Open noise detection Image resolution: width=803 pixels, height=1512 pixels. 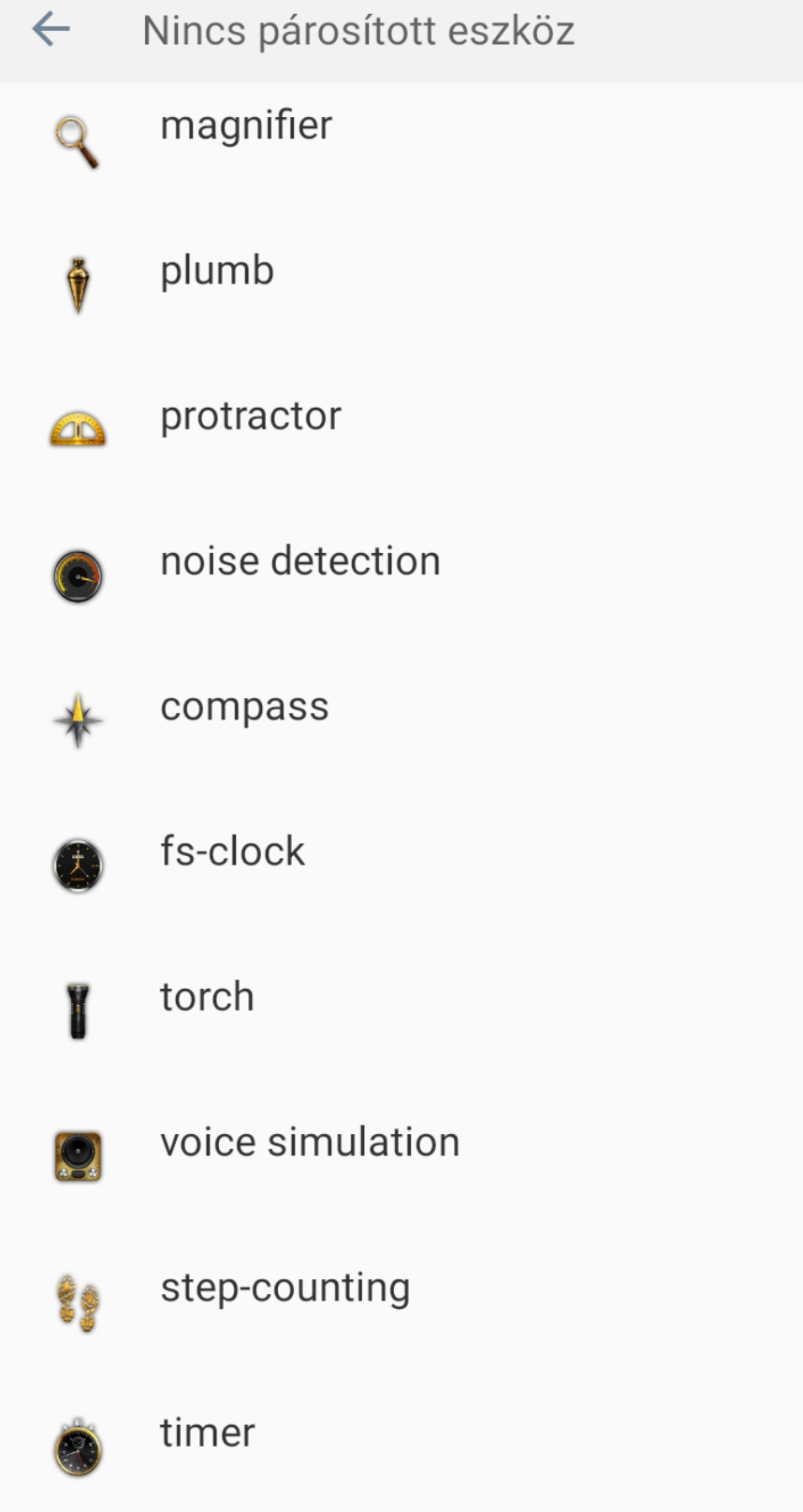click(299, 561)
